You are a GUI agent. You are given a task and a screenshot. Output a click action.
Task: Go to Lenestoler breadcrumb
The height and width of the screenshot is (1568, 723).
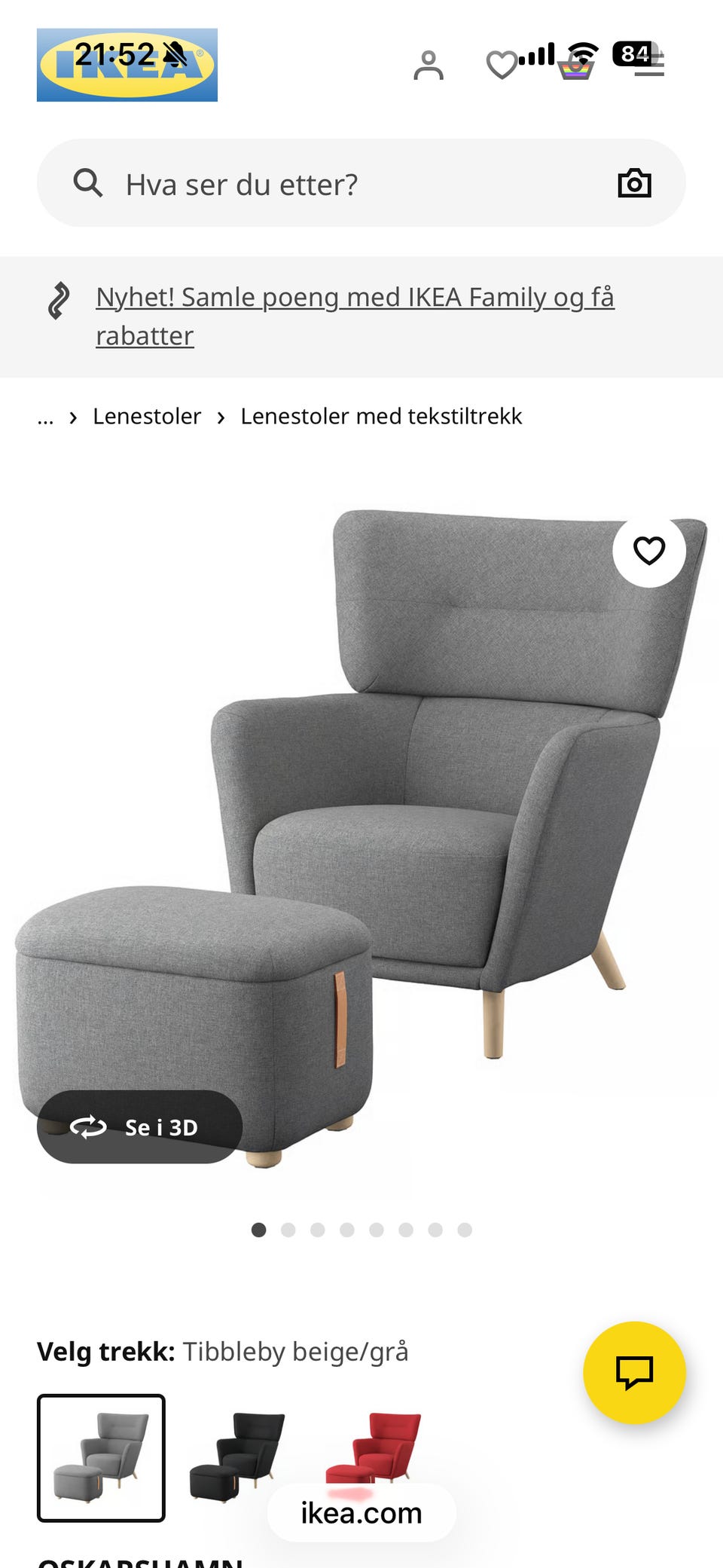(x=147, y=417)
